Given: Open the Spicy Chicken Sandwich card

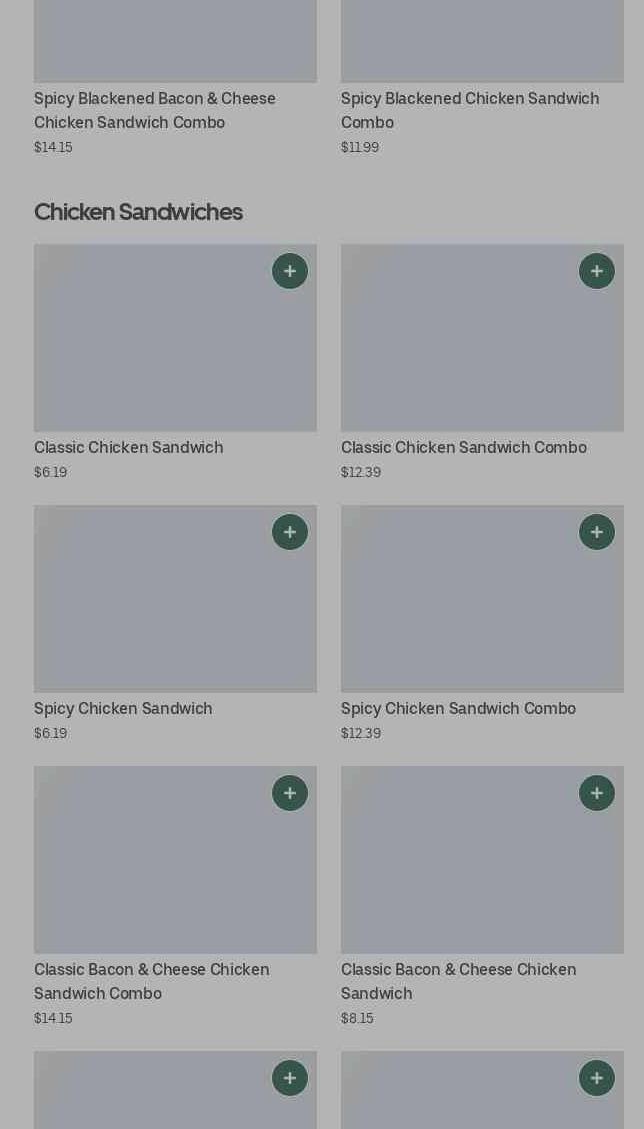Looking at the screenshot, I should coord(175,624).
